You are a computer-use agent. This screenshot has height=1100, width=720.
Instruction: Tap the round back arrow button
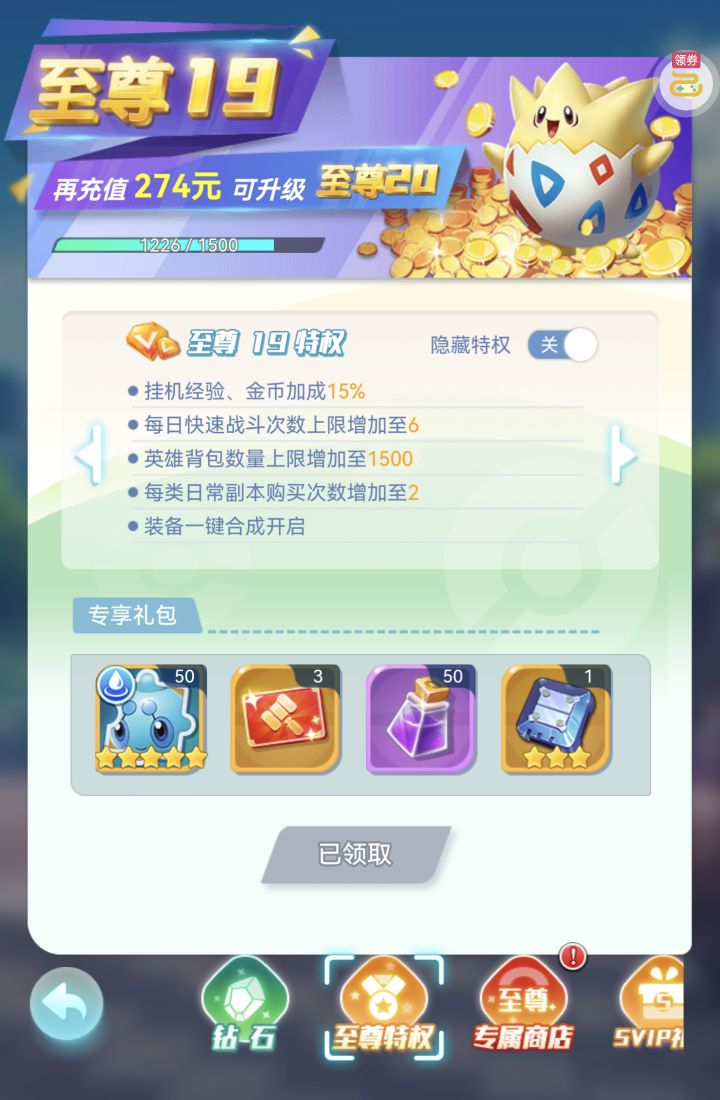[x=66, y=1003]
